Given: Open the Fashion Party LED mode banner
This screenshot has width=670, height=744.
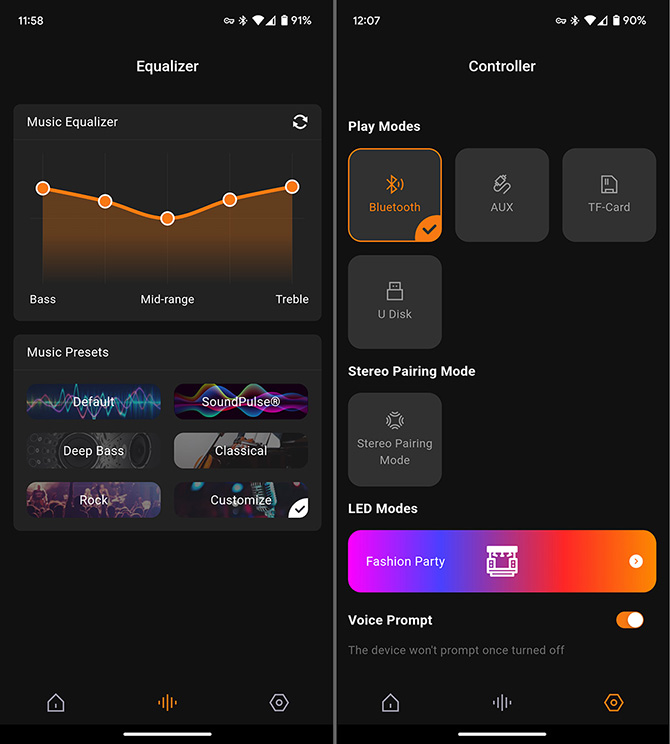Looking at the screenshot, I should (x=502, y=561).
